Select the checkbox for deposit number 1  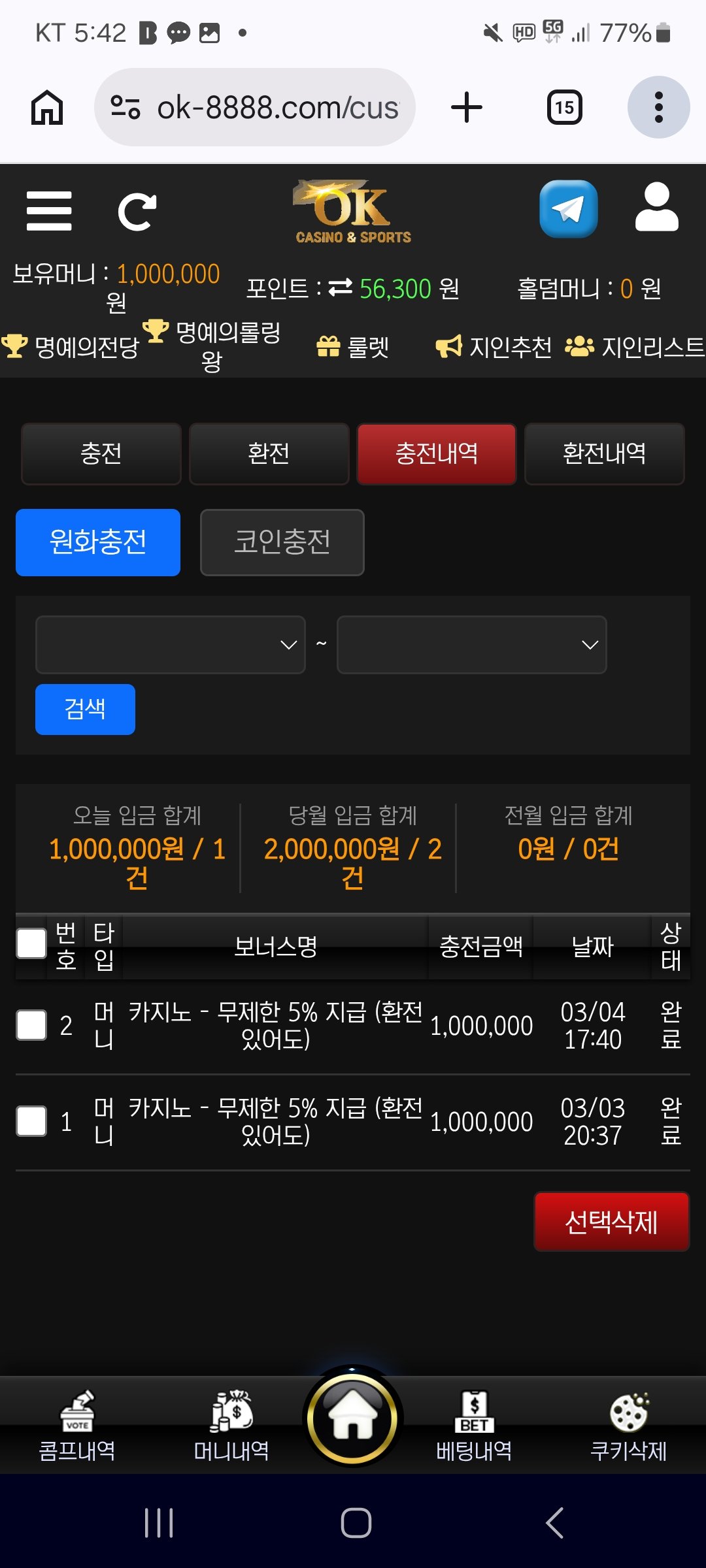[31, 1121]
